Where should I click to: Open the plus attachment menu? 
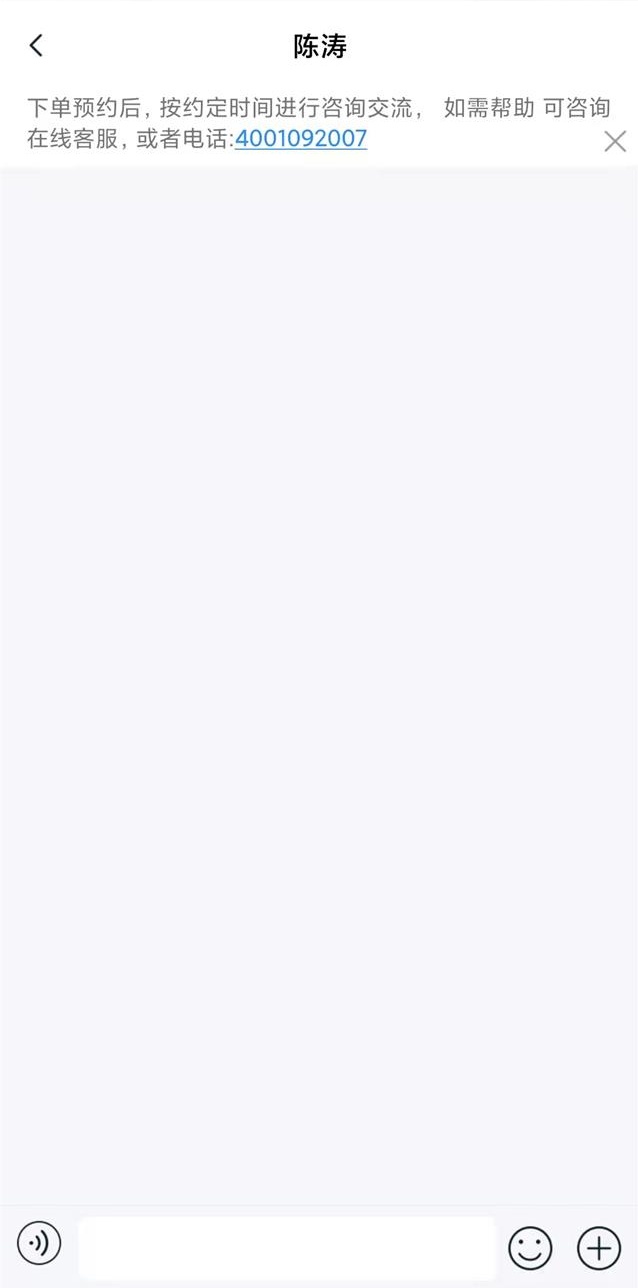599,1247
